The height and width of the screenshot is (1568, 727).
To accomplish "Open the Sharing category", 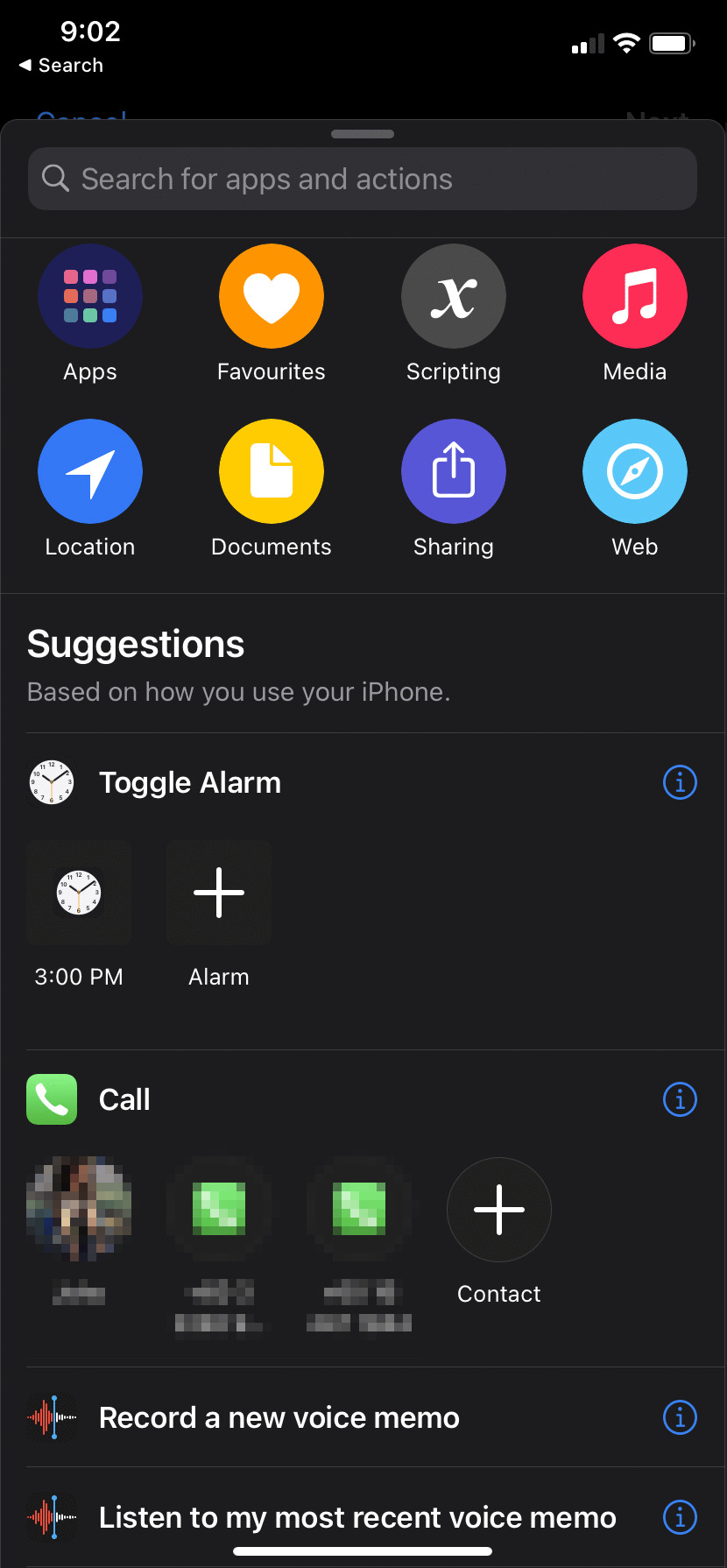I will click(453, 472).
